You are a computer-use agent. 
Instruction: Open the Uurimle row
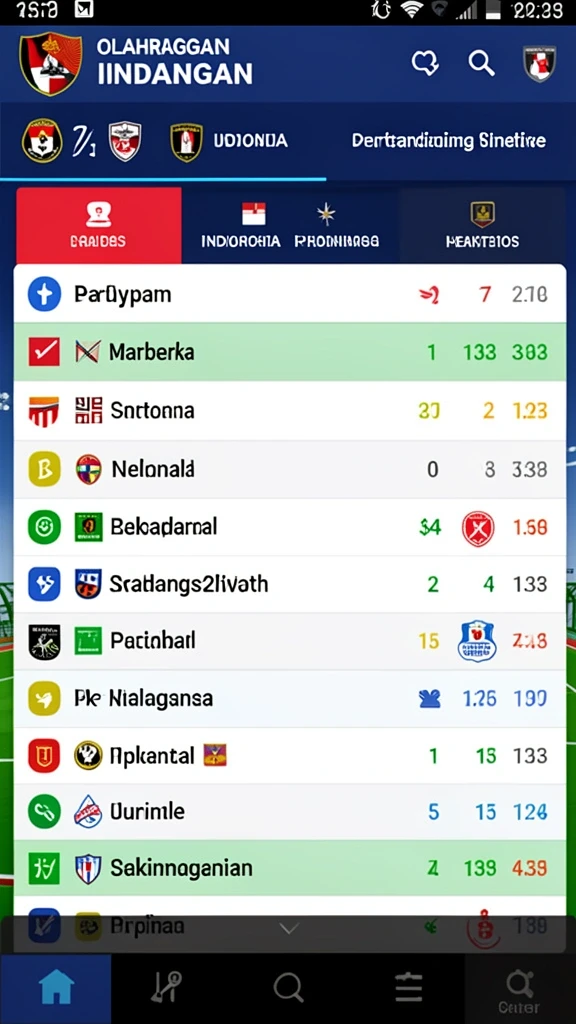[x=289, y=812]
